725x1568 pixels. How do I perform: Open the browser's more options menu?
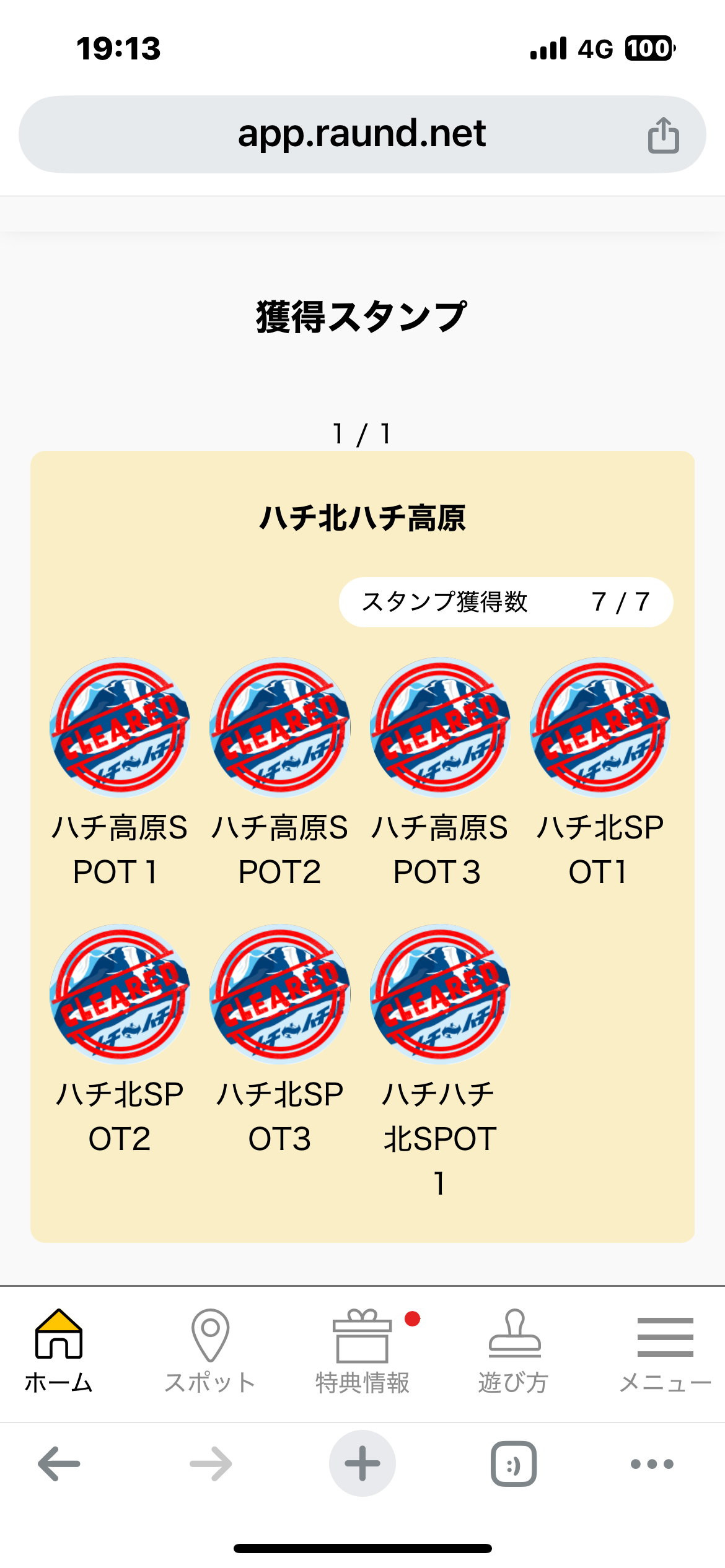[652, 1464]
